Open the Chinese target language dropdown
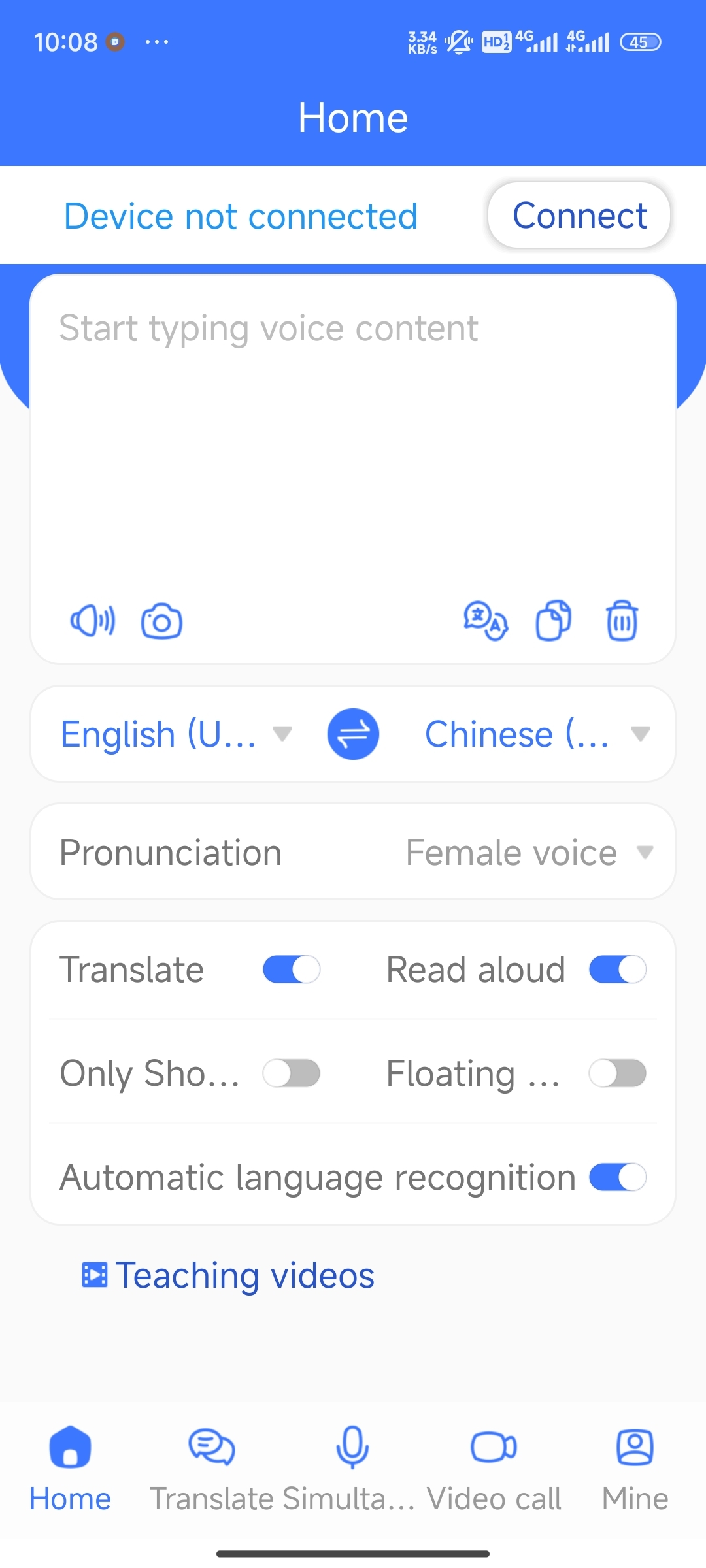Screen dimensions: 706x1568 coord(537,734)
